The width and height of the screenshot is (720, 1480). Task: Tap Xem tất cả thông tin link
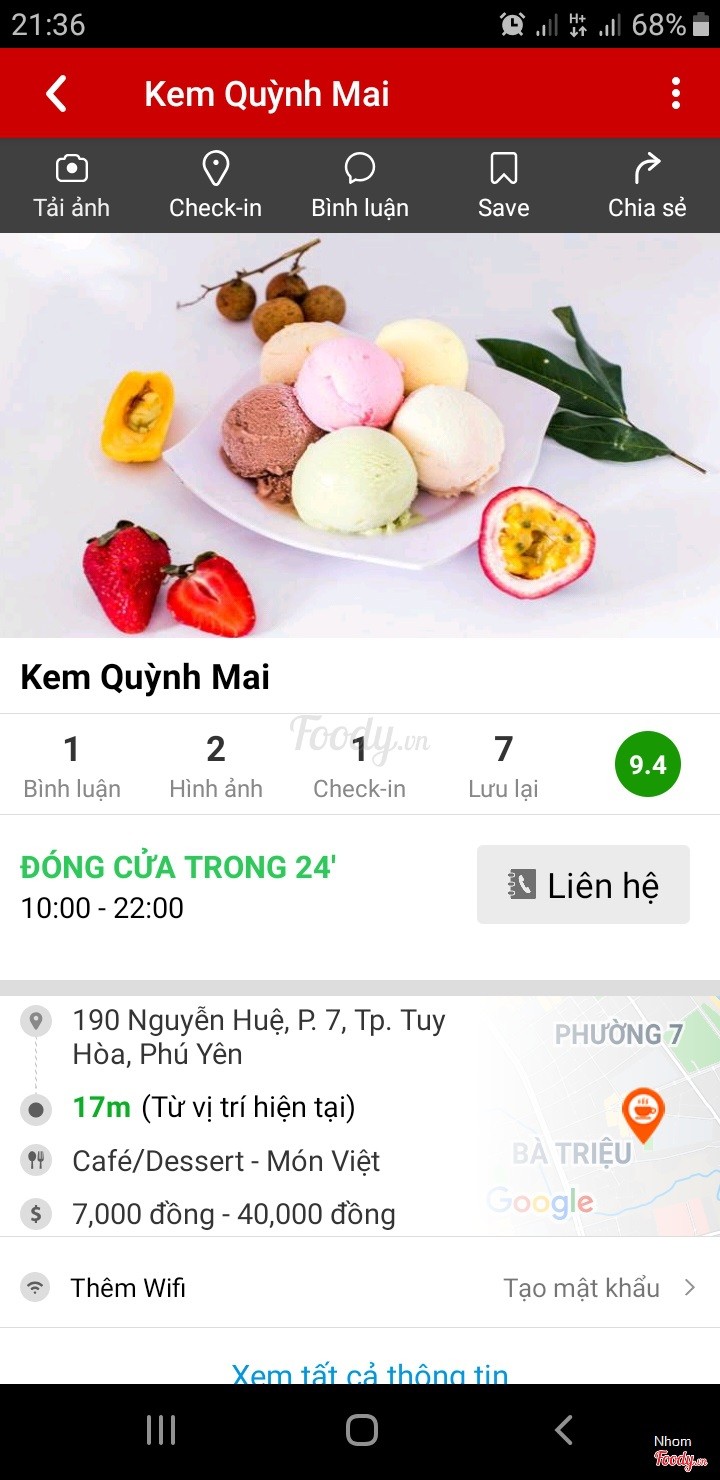pyautogui.click(x=370, y=1372)
